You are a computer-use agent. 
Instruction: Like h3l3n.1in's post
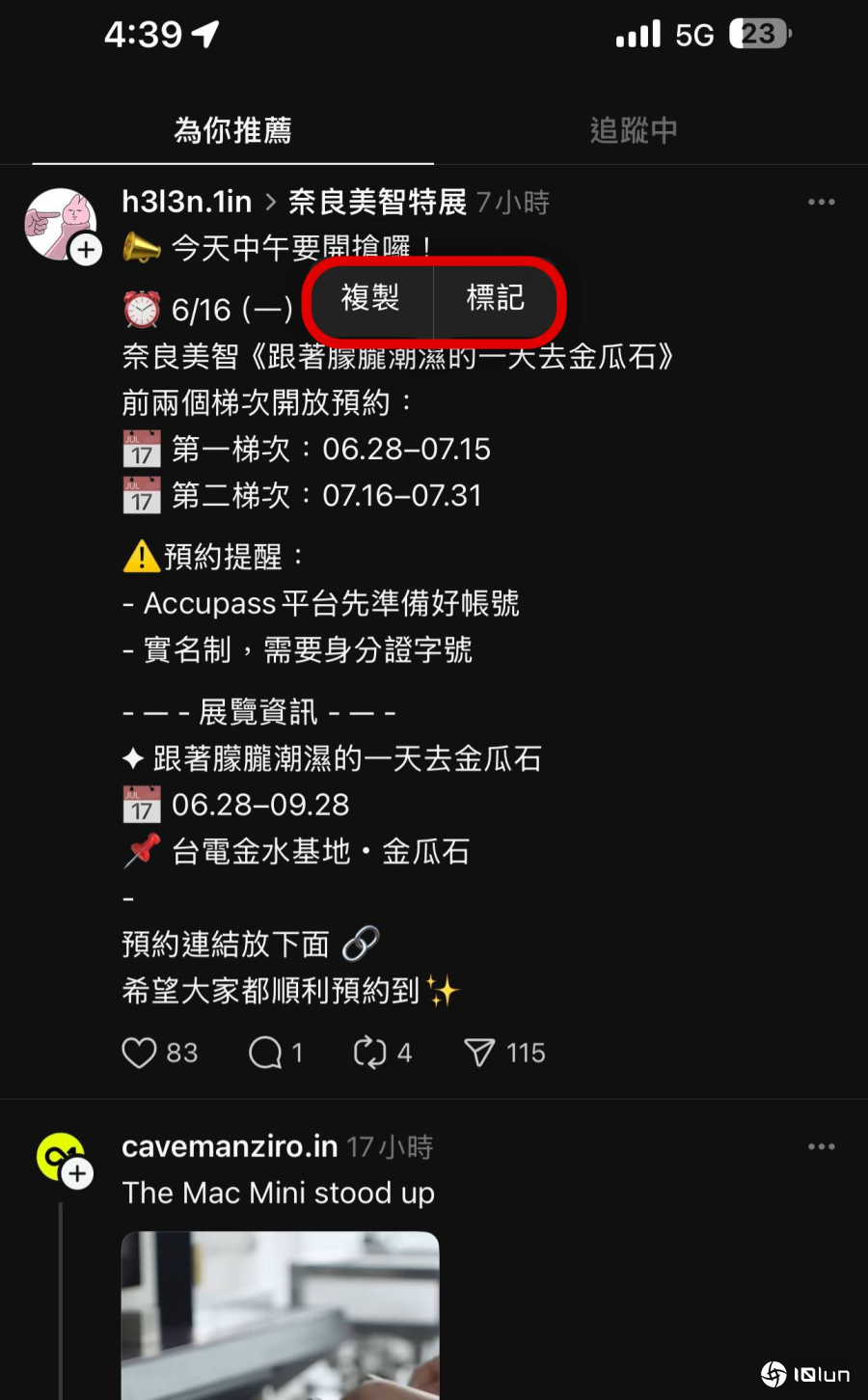click(x=139, y=1053)
